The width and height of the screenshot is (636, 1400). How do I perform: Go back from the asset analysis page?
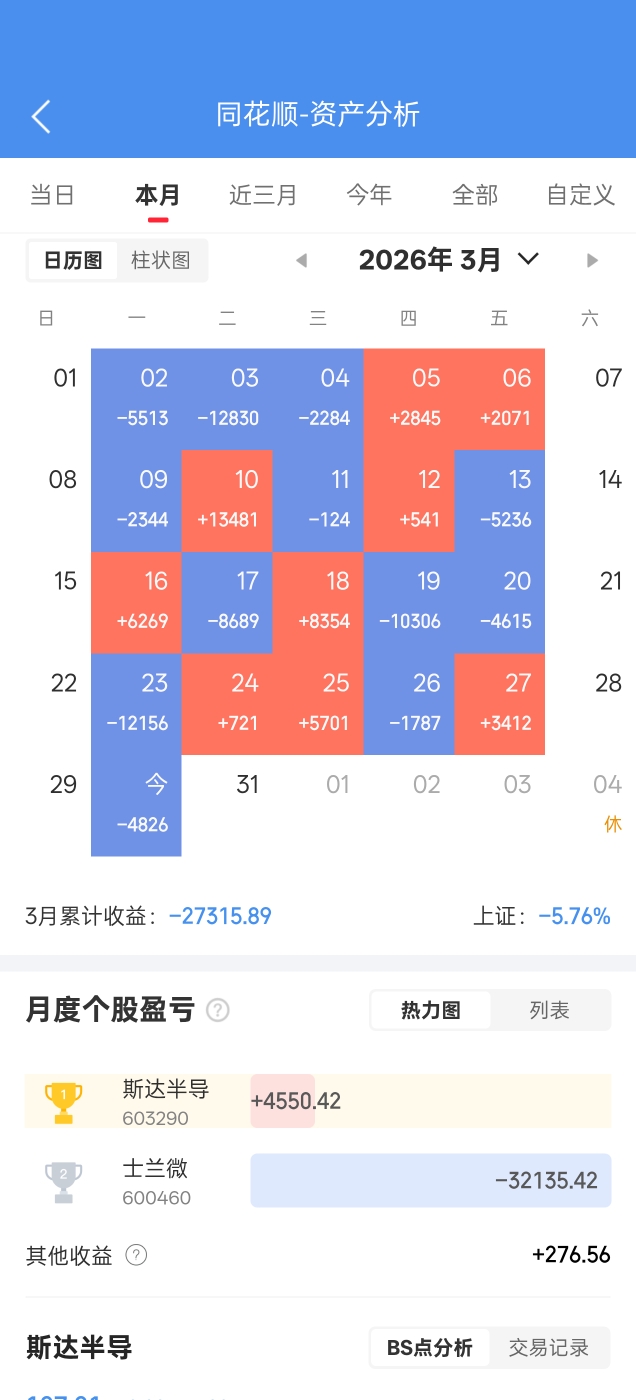[41, 116]
